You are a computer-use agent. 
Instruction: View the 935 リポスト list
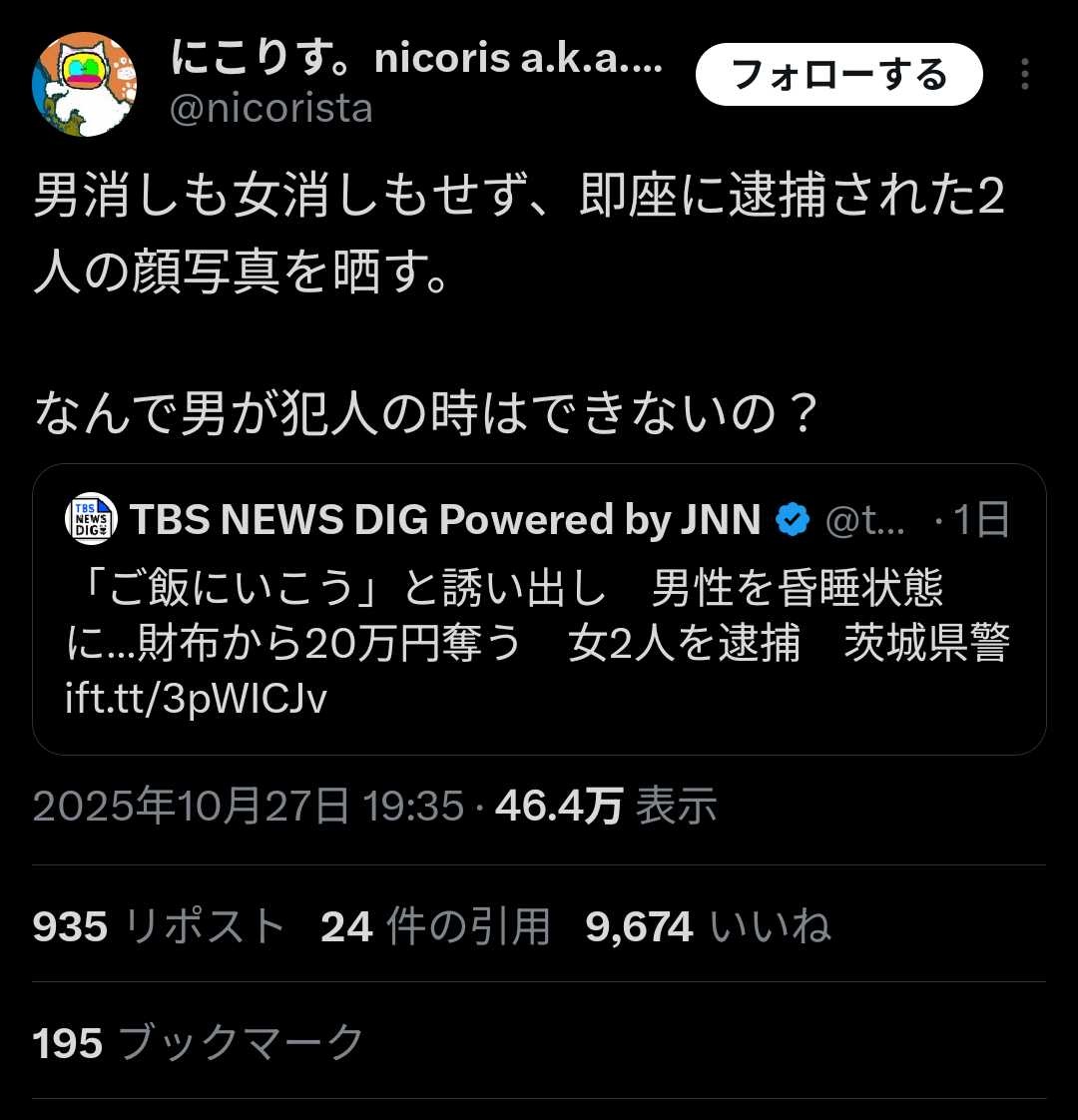pos(160,927)
